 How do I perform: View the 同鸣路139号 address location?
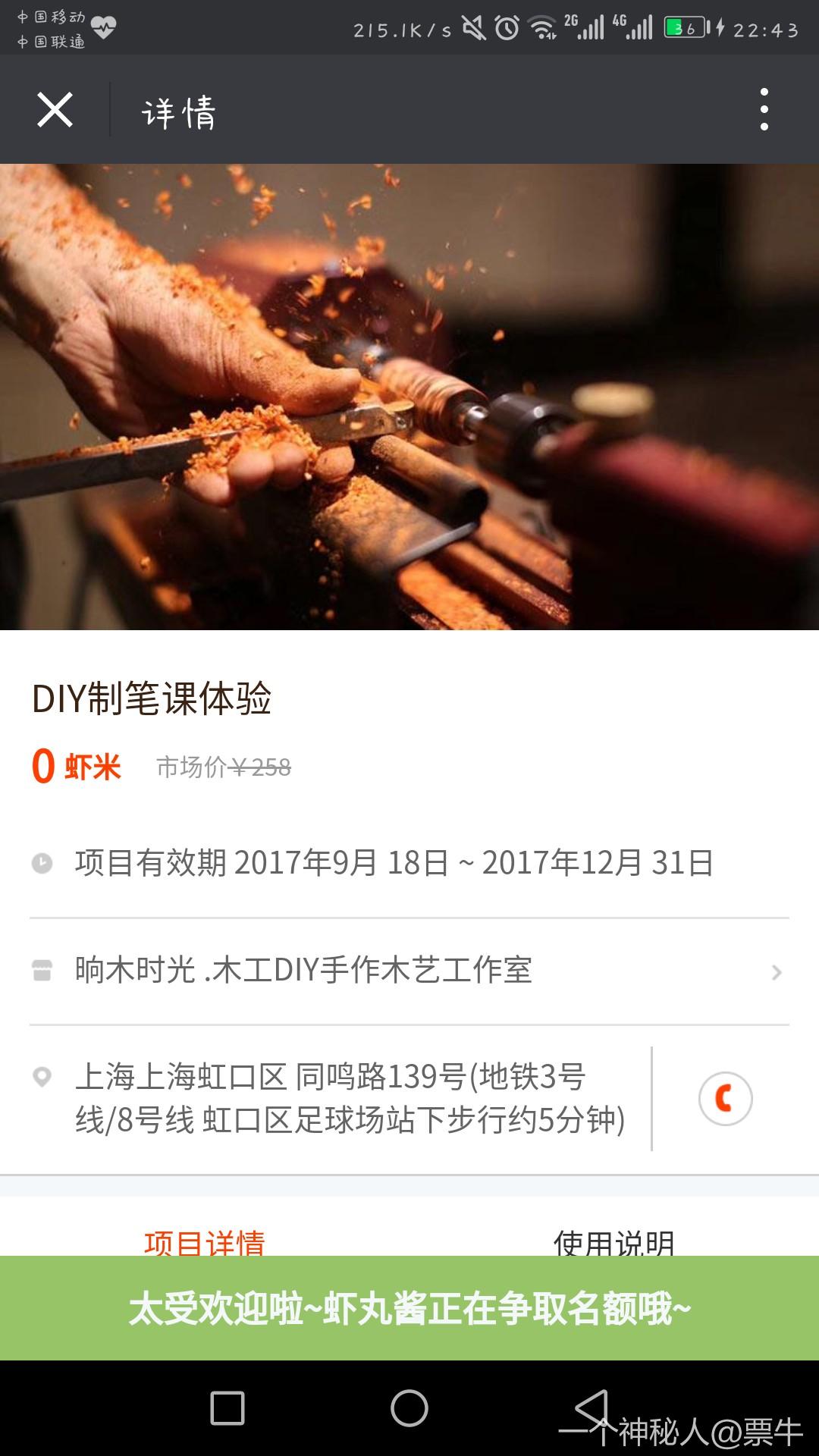[349, 1098]
